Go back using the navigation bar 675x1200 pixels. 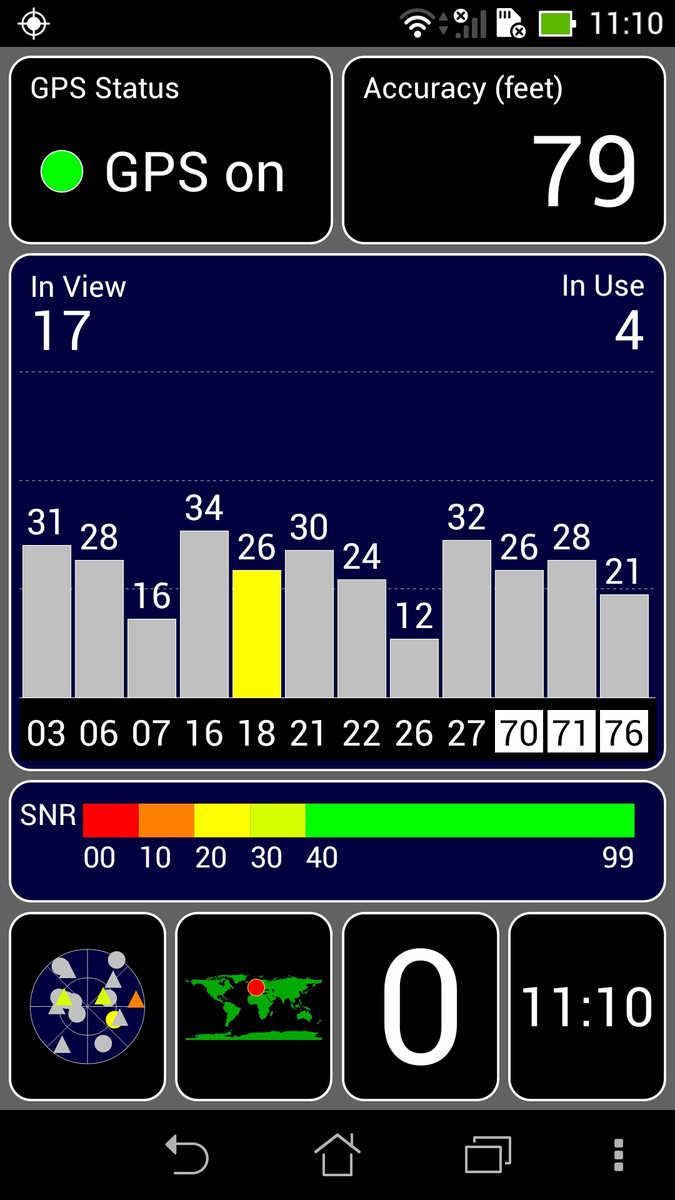tap(187, 1156)
